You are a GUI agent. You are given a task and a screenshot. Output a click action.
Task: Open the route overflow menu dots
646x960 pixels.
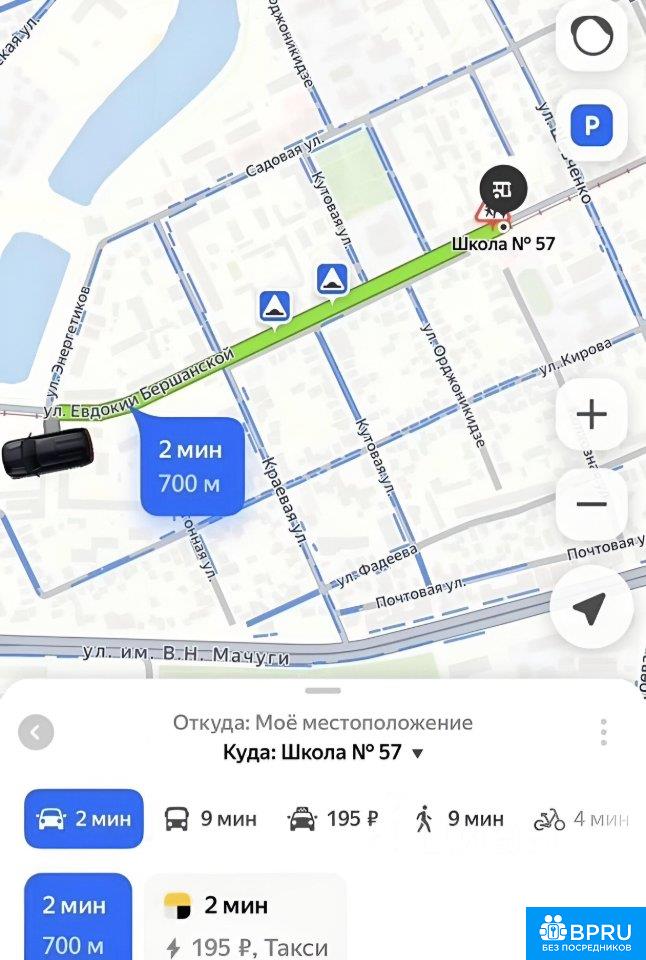604,732
